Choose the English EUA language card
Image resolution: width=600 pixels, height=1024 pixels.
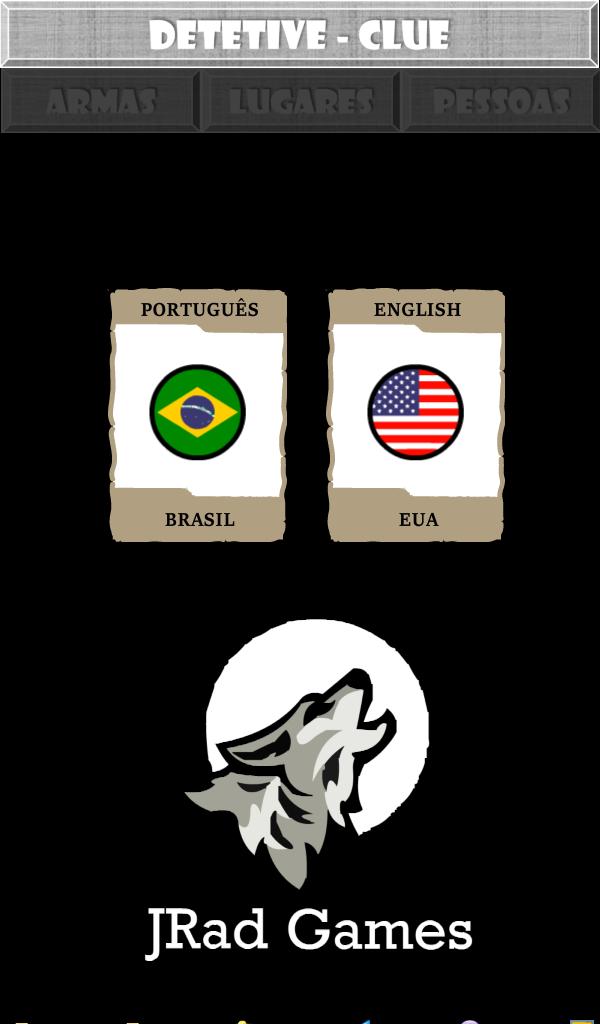416,415
